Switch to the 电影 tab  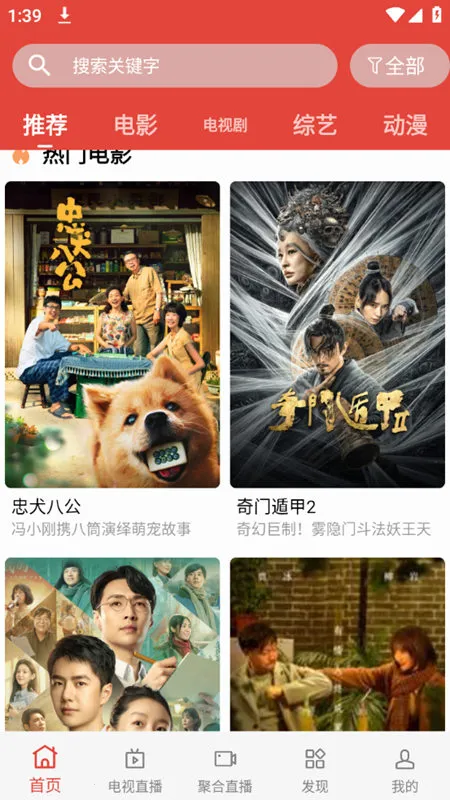click(135, 125)
